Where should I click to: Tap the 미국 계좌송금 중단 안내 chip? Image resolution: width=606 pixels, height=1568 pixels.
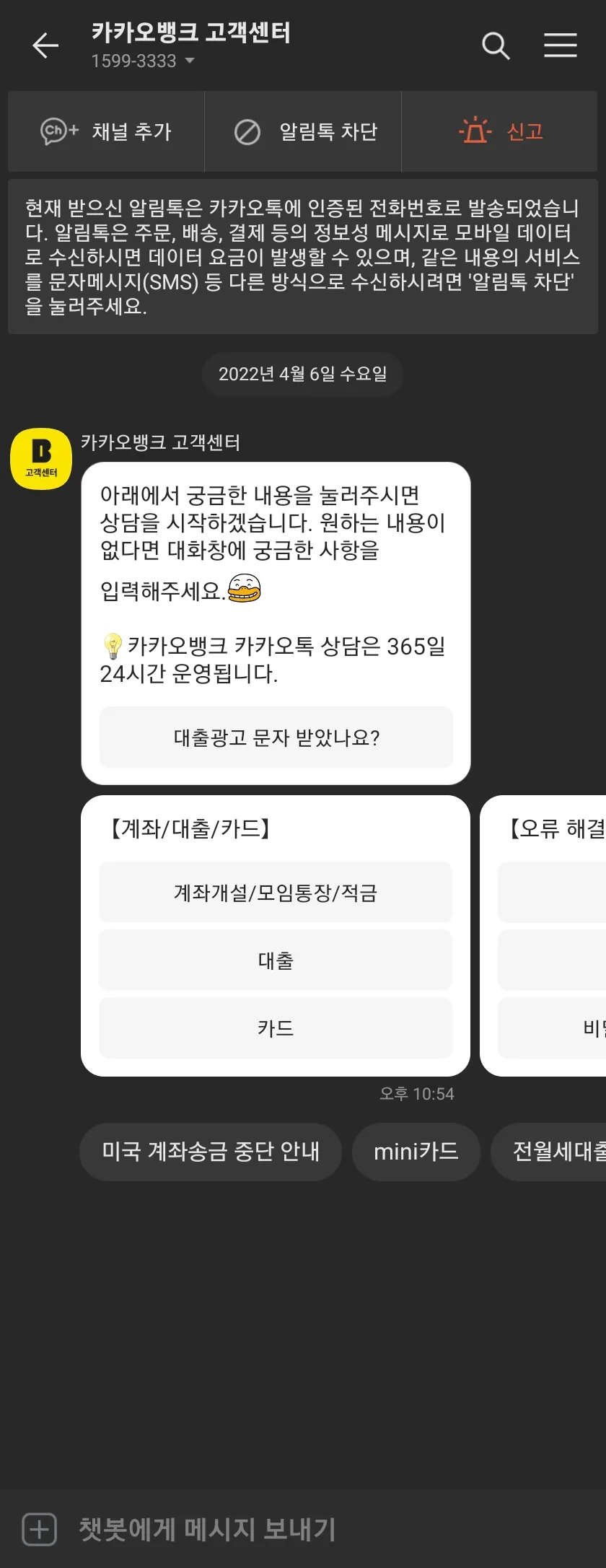point(210,1152)
